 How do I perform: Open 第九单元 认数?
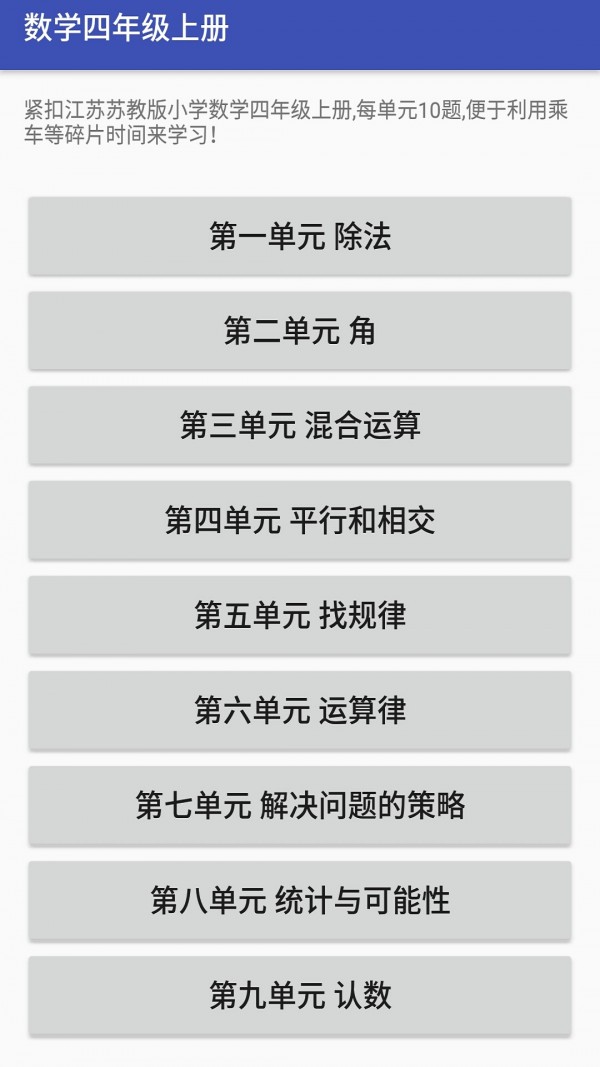pos(300,995)
